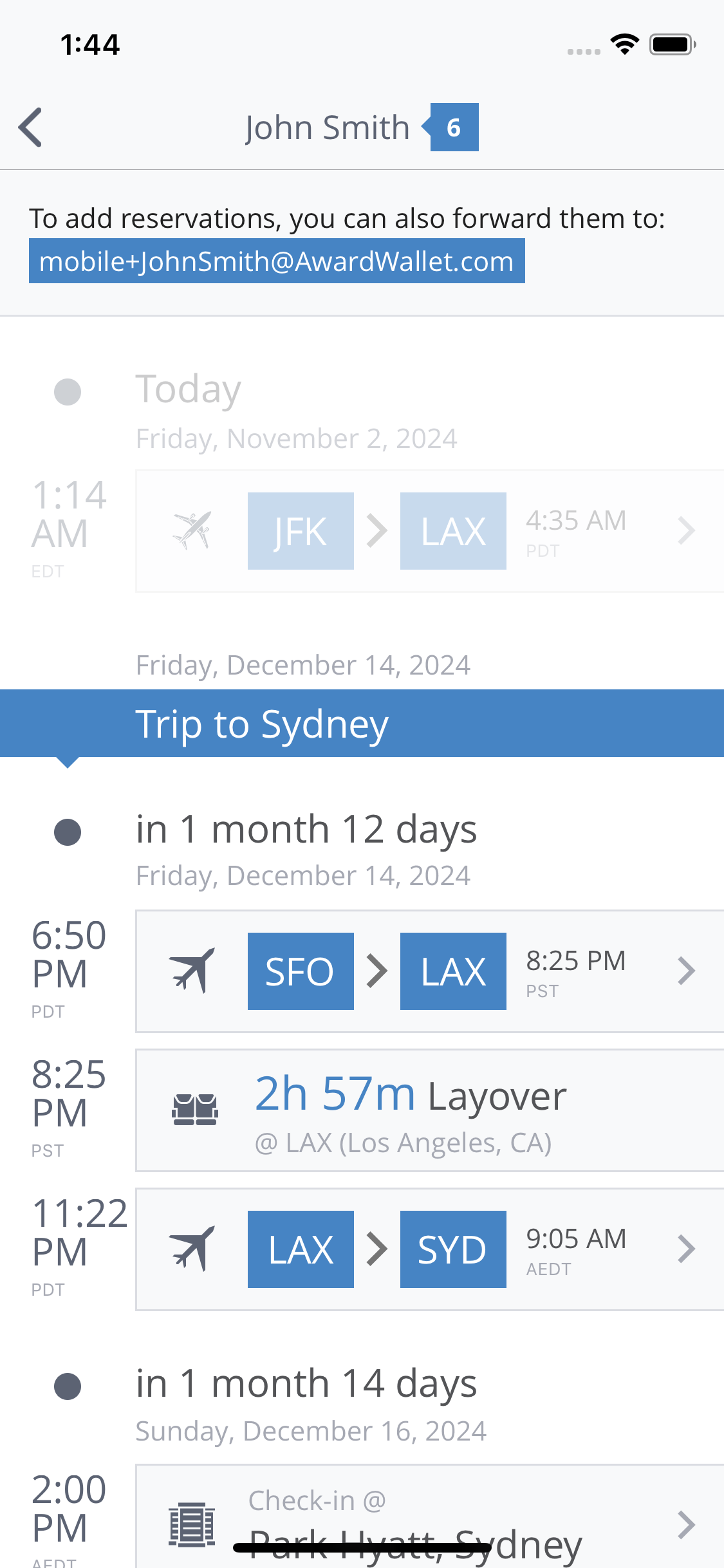Open the LAX to SYD flight details
Viewport: 724px width, 1568px height.
pos(430,1249)
